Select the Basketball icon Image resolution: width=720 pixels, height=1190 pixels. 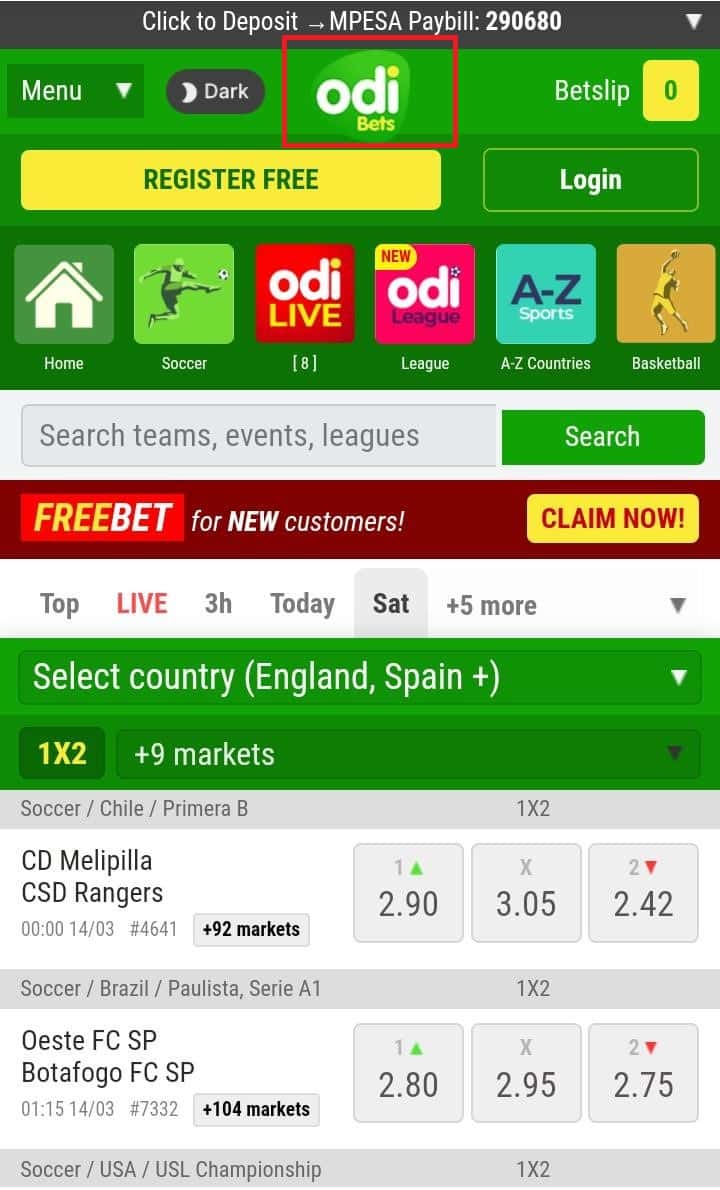[666, 293]
